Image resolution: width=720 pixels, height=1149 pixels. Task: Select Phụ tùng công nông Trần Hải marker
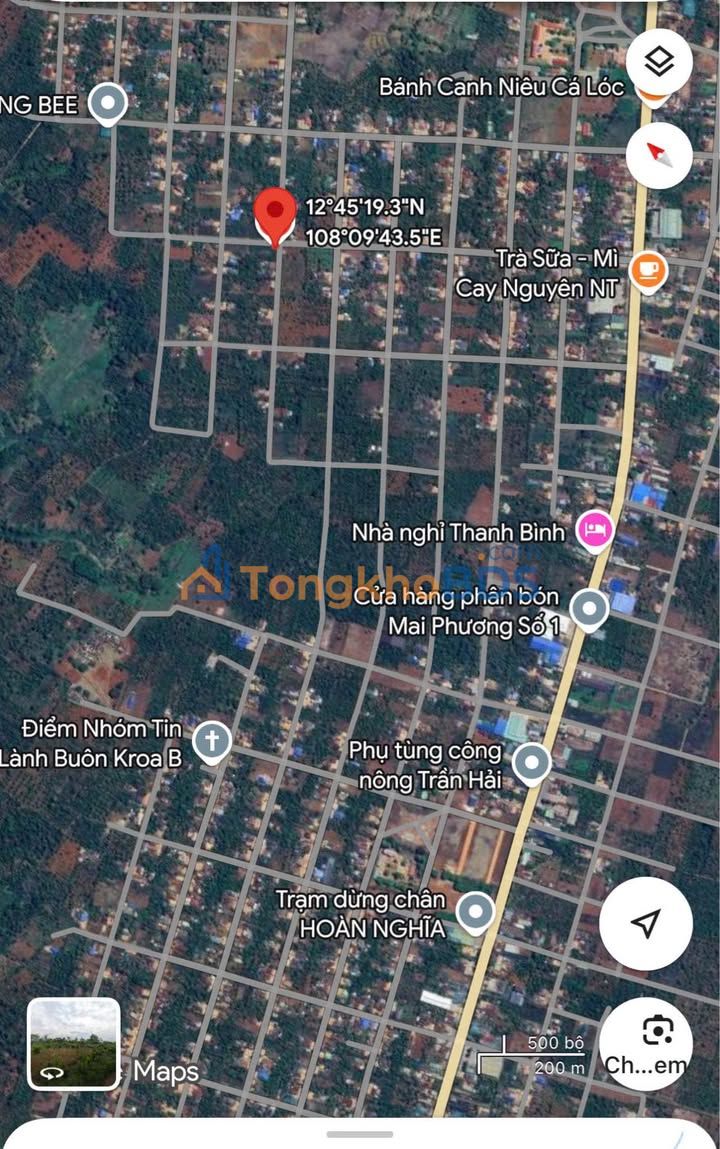531,763
